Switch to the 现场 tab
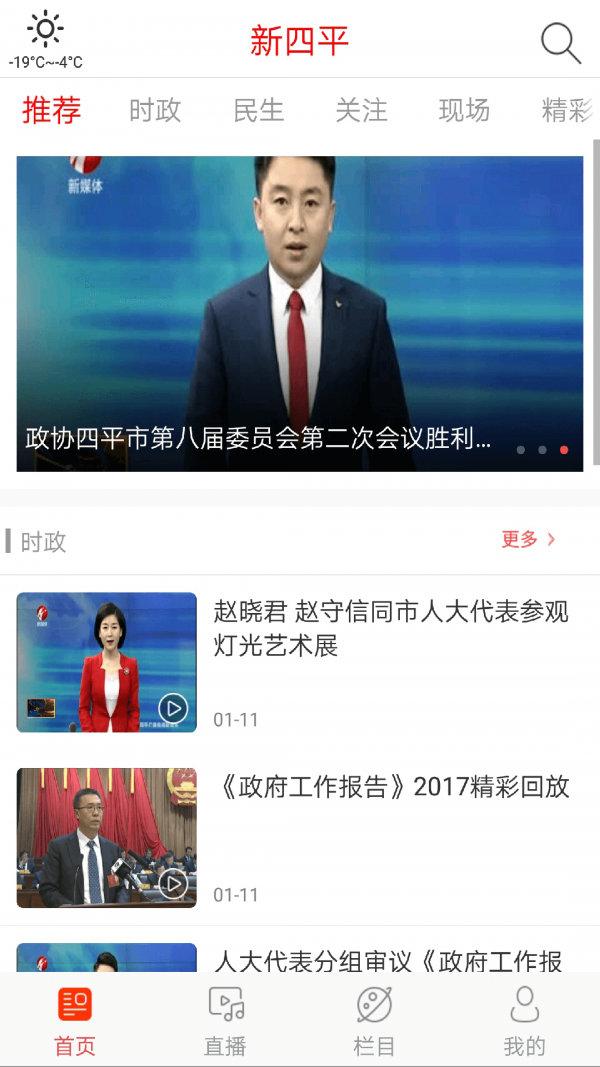 pyautogui.click(x=464, y=110)
